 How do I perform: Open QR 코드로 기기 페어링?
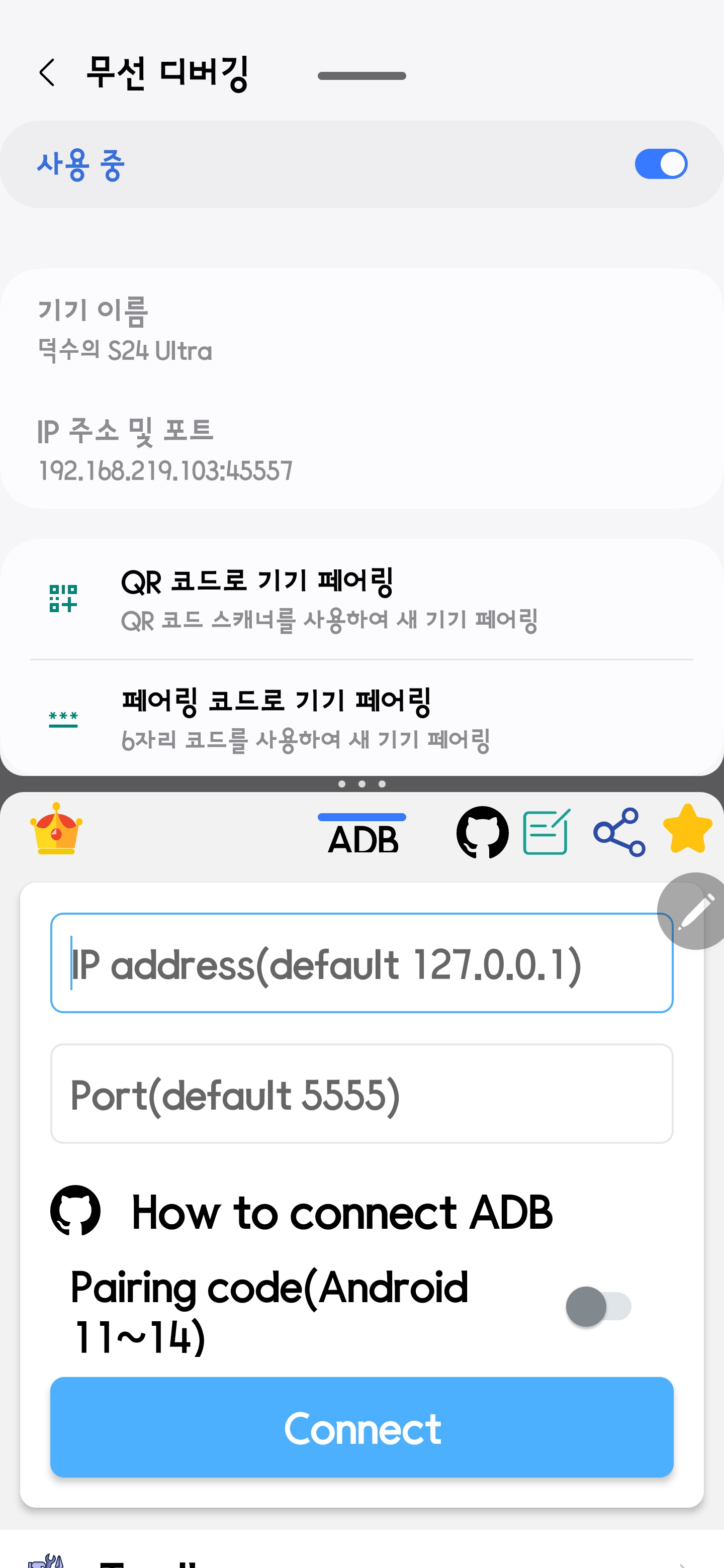click(x=361, y=600)
